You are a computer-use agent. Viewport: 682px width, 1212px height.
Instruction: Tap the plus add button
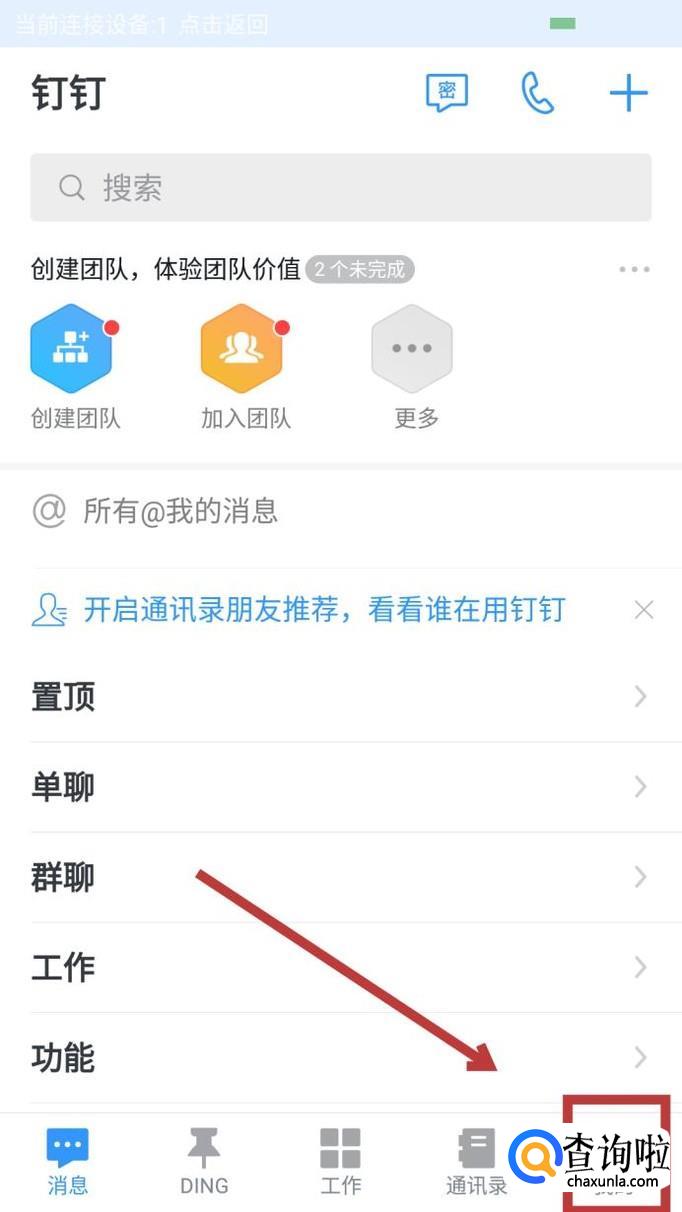pyautogui.click(x=628, y=94)
